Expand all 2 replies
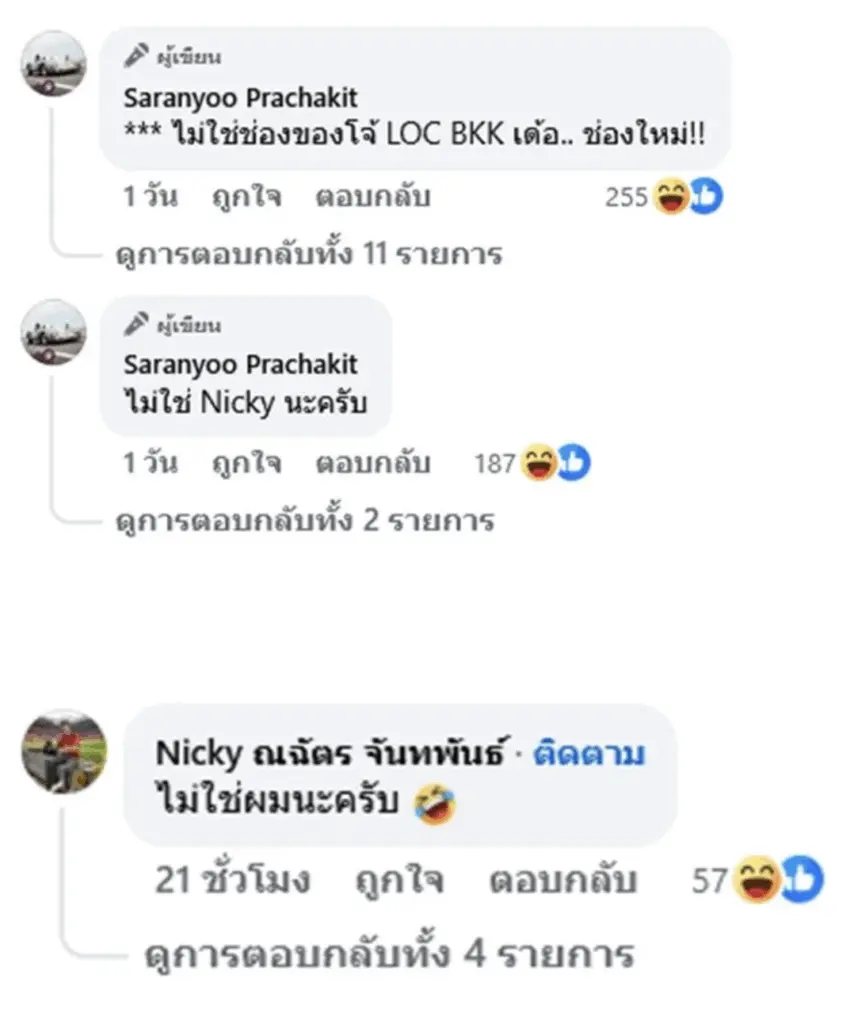The height and width of the screenshot is (1024, 854). [x=305, y=520]
